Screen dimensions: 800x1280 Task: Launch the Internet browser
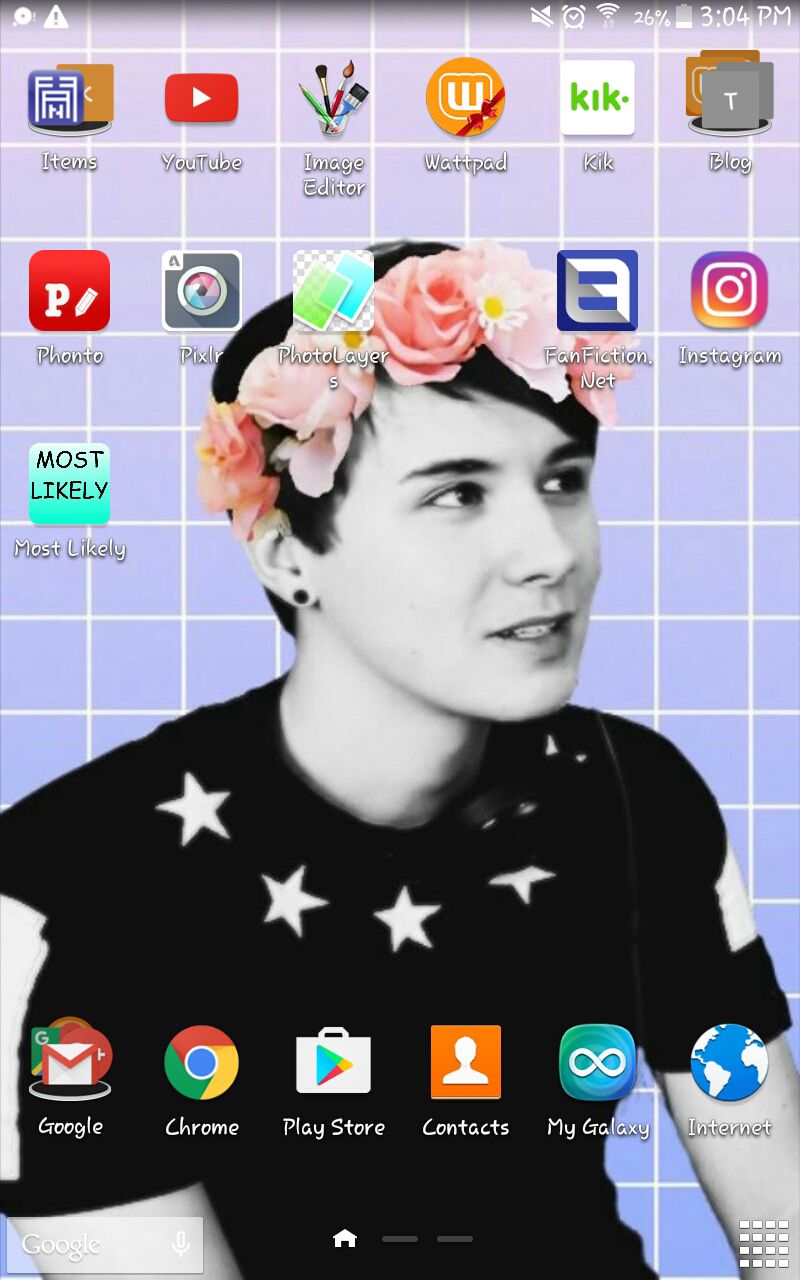[729, 1062]
